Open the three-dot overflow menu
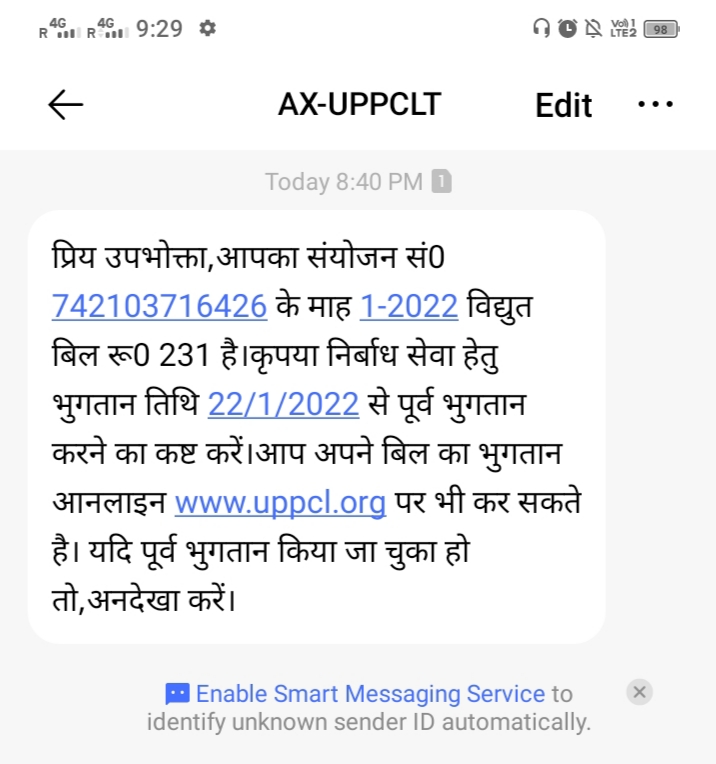716x764 pixels. pos(655,104)
